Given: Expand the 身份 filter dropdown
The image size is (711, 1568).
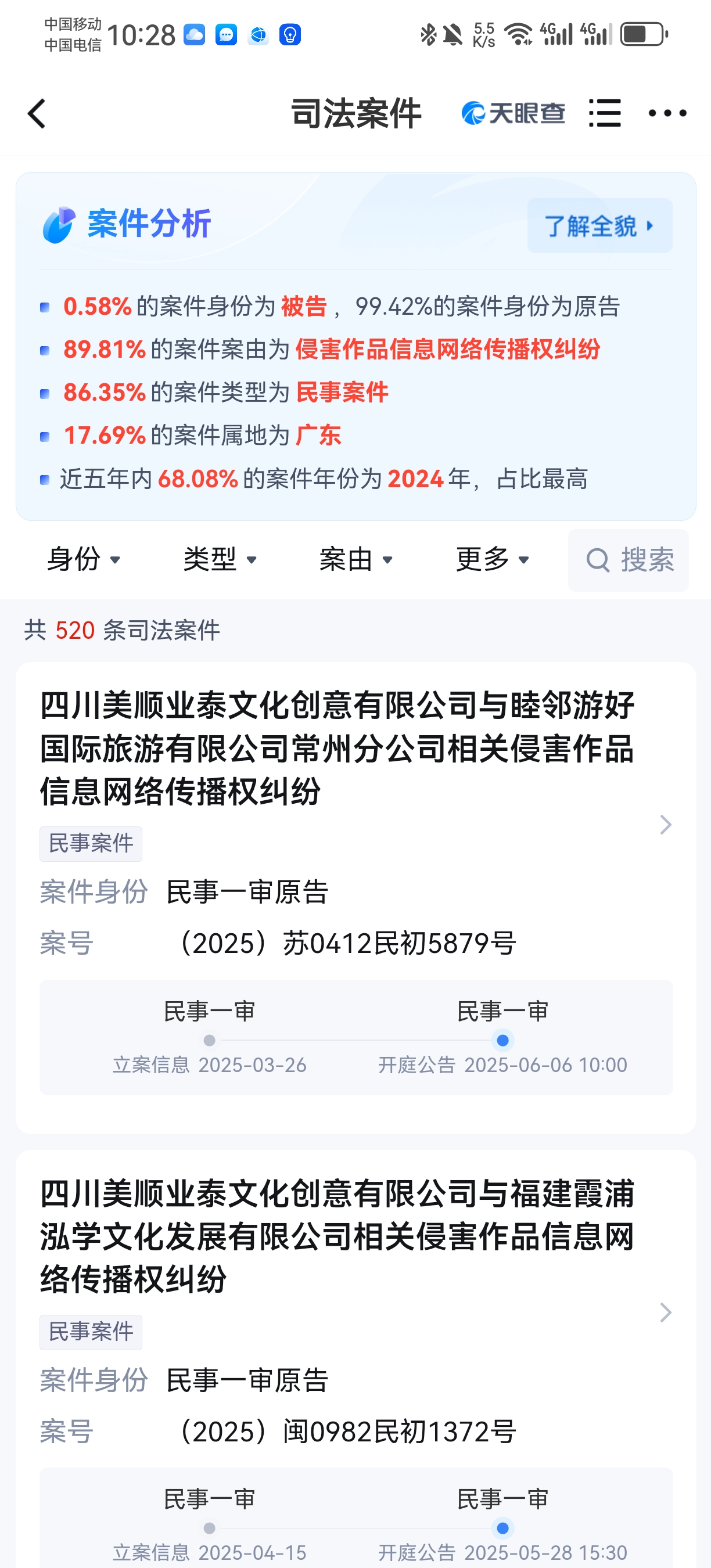Looking at the screenshot, I should point(84,559).
